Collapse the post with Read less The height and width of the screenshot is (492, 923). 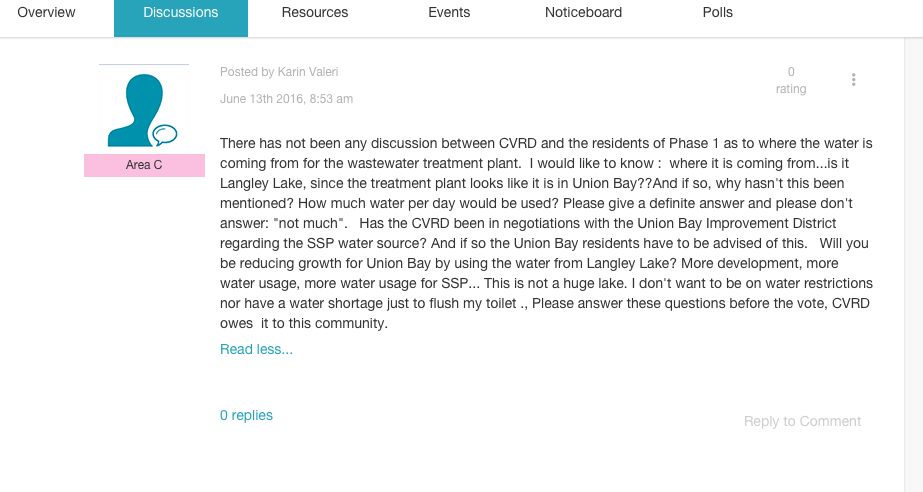click(256, 350)
